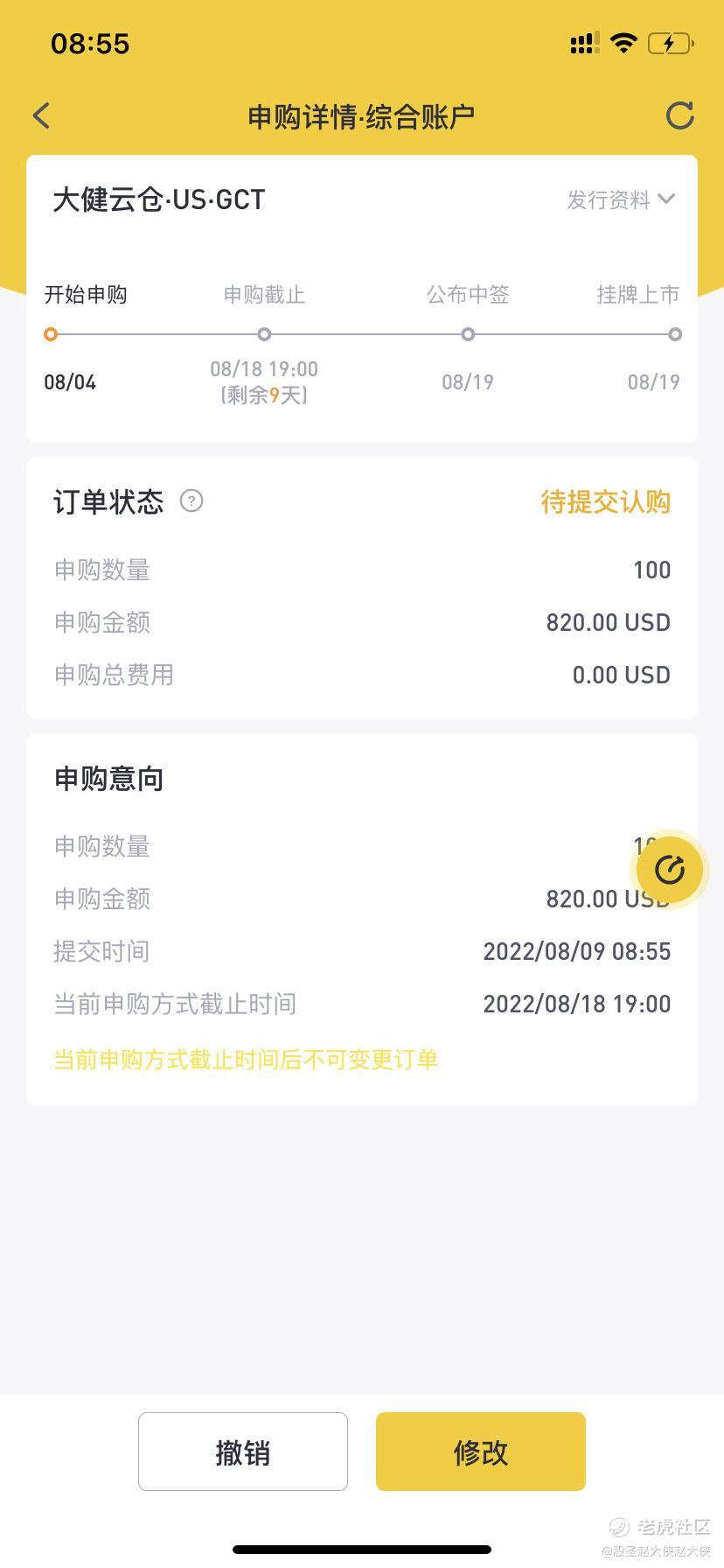Expand the 发行资料 dropdown
This screenshot has height=1568, width=724.
(x=621, y=199)
